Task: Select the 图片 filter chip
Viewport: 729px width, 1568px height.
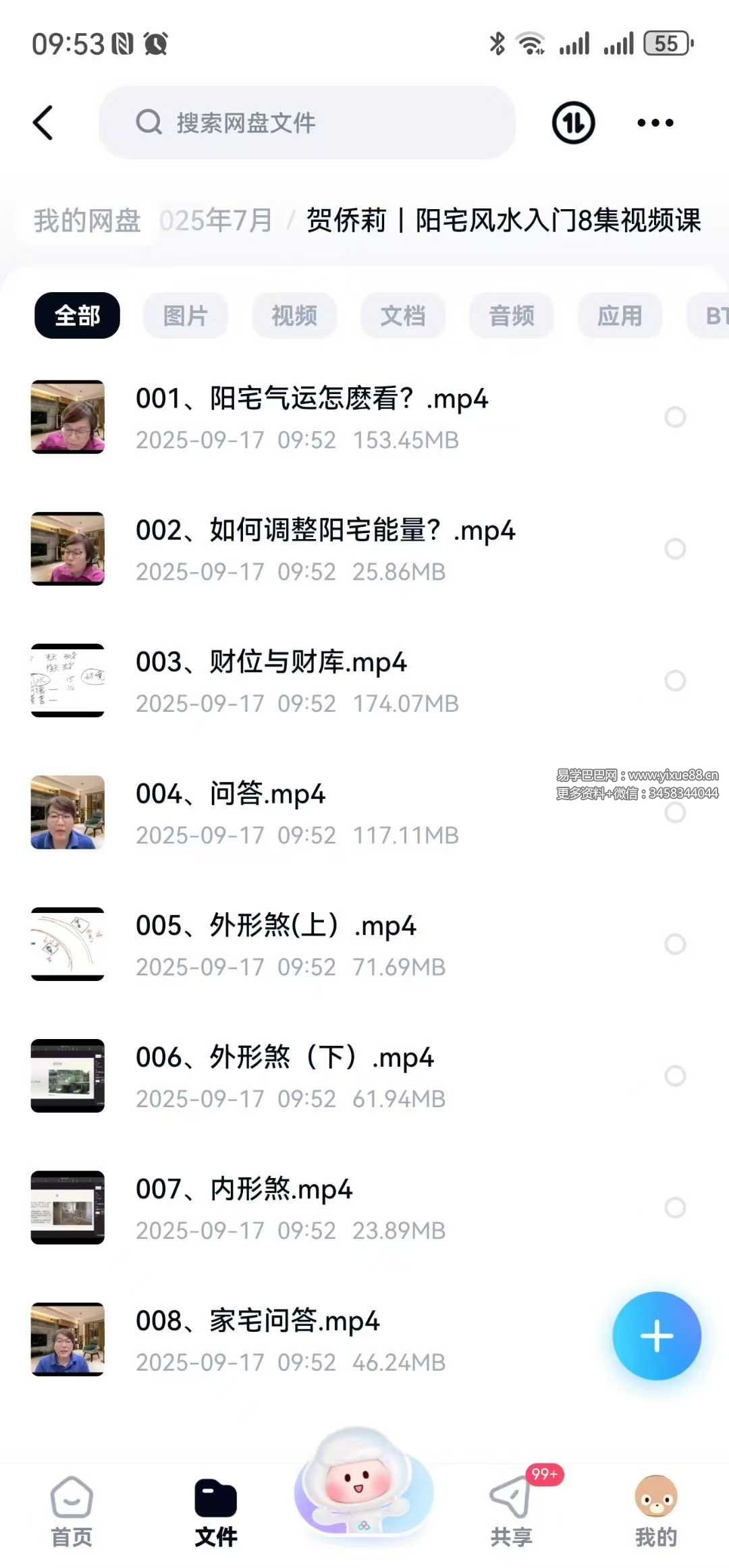Action: (185, 315)
